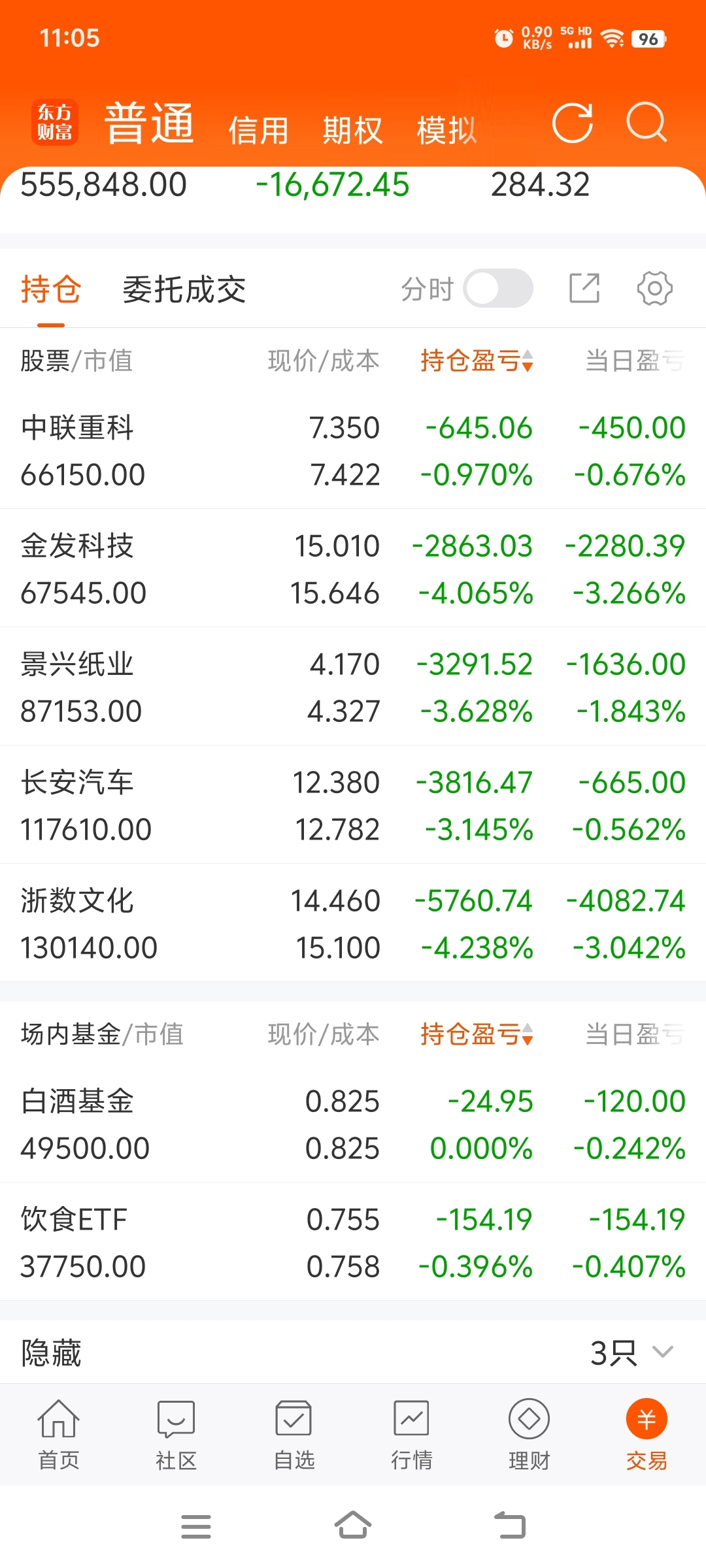Open the 中联重科 holding row
This screenshot has height=1568, width=706.
coord(353,451)
